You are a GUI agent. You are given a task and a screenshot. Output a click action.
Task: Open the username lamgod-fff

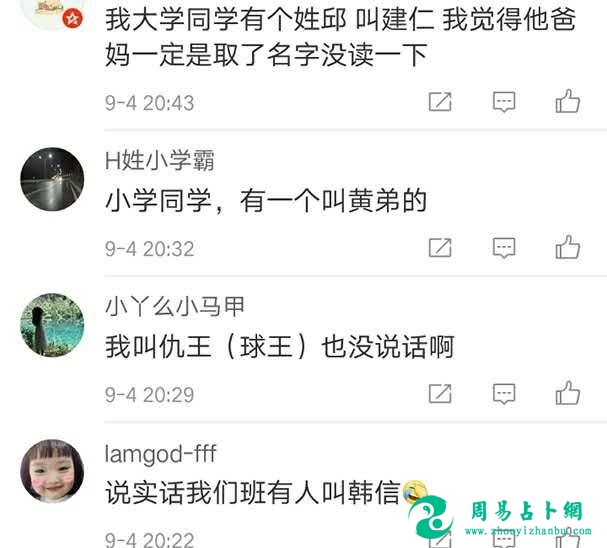(x=160, y=454)
